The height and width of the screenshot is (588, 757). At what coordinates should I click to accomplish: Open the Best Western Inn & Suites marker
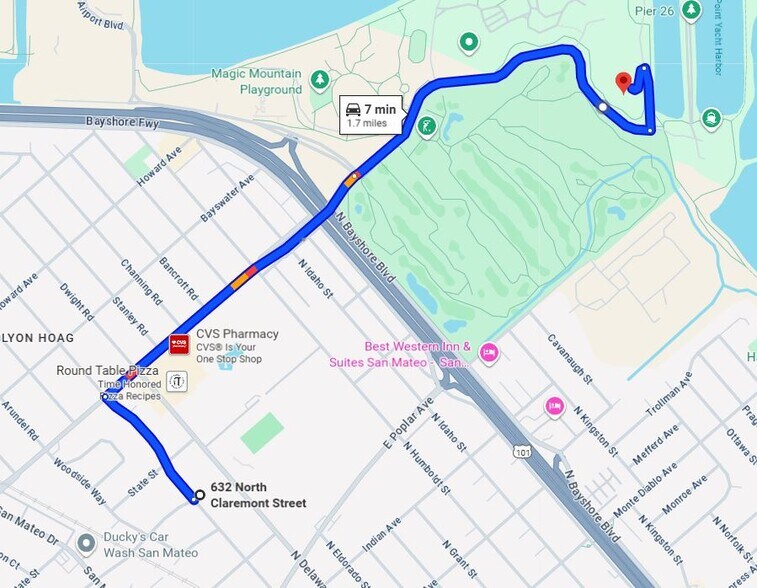488,352
